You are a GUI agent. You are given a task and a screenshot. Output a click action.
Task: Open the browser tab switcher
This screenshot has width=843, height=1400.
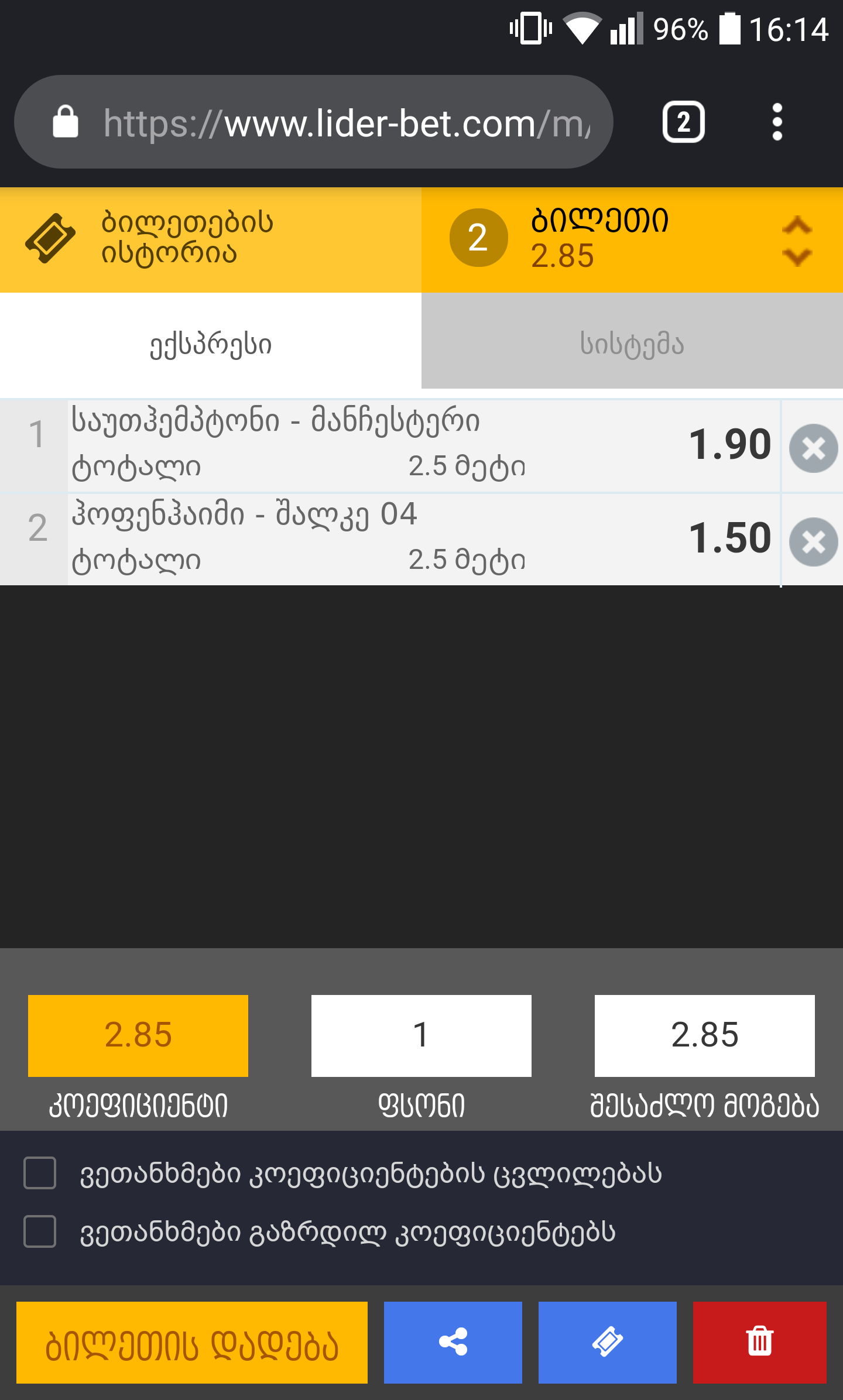tap(683, 122)
